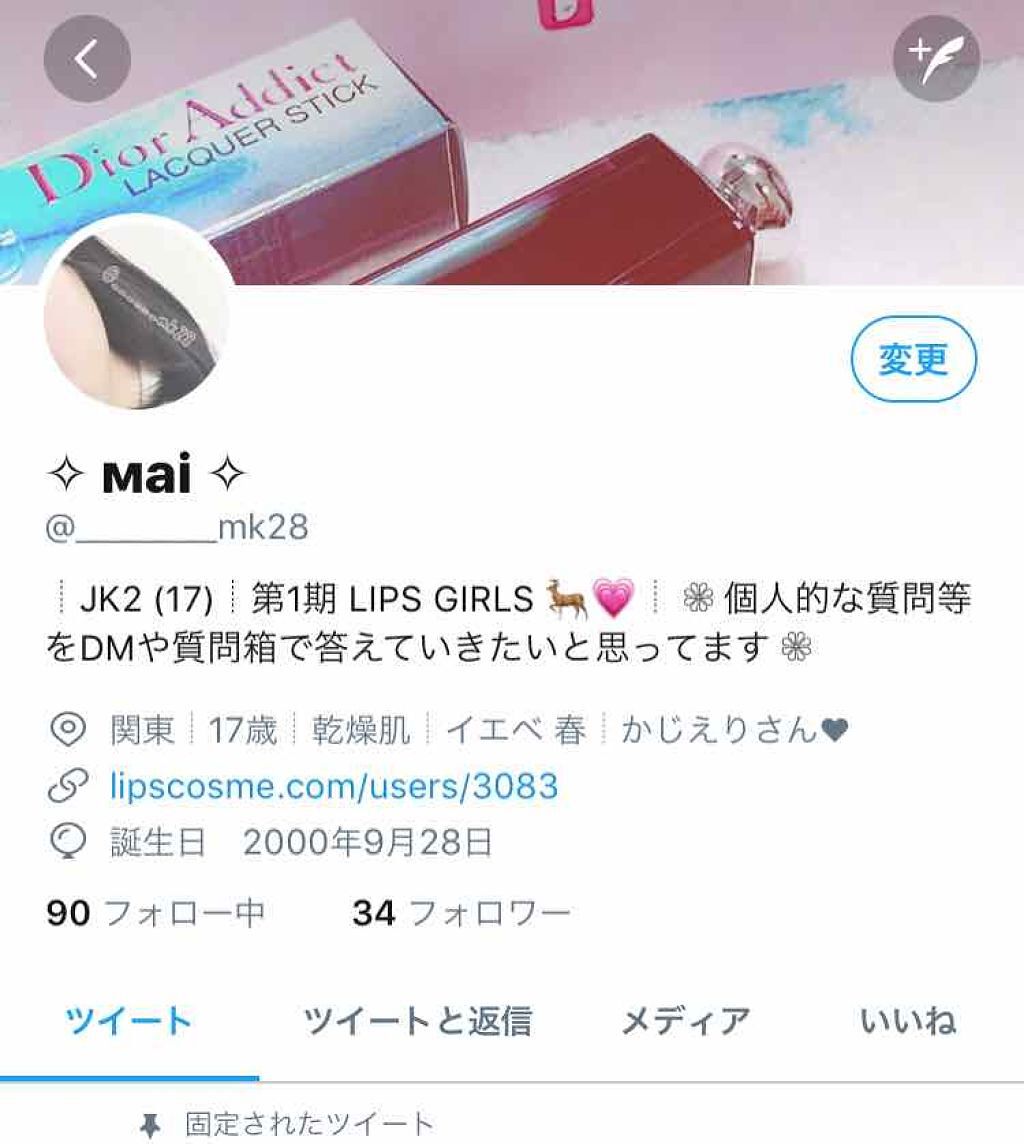Screen dimensions: 1024x1144
Task: Navigate back with the back arrow icon
Action: pos(88,56)
